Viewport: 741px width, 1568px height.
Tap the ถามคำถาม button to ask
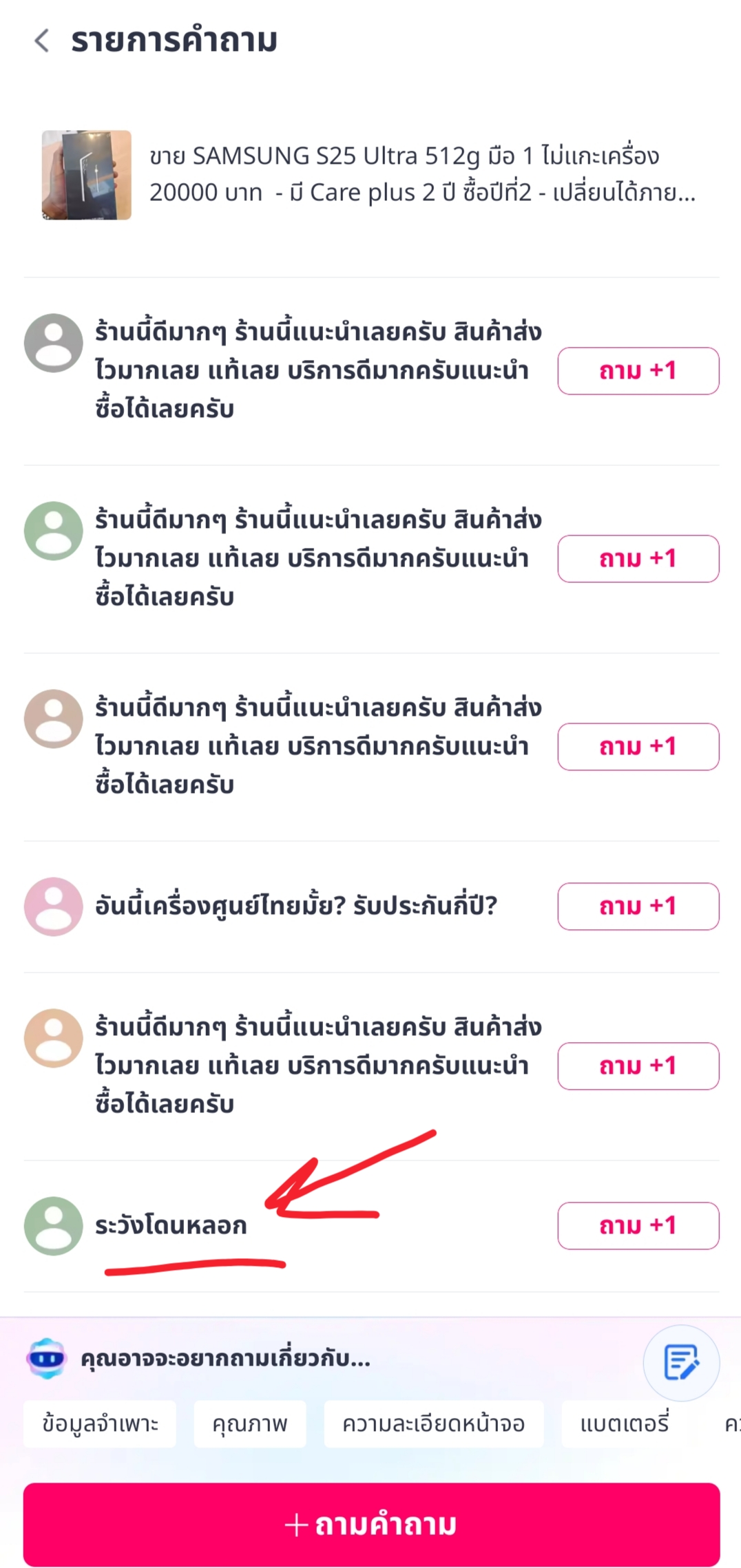coord(371,1525)
